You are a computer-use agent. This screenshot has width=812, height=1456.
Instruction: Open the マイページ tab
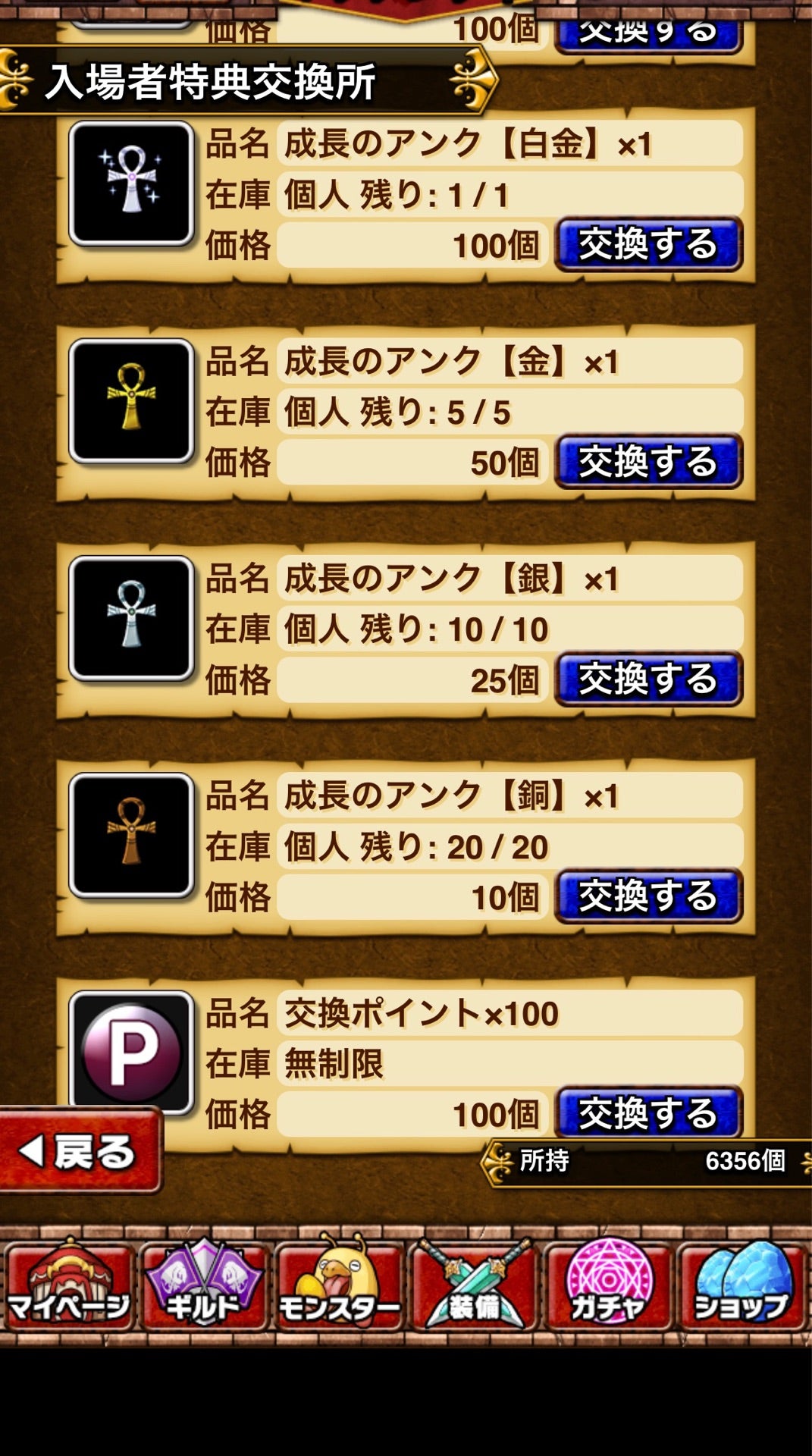click(x=69, y=1287)
